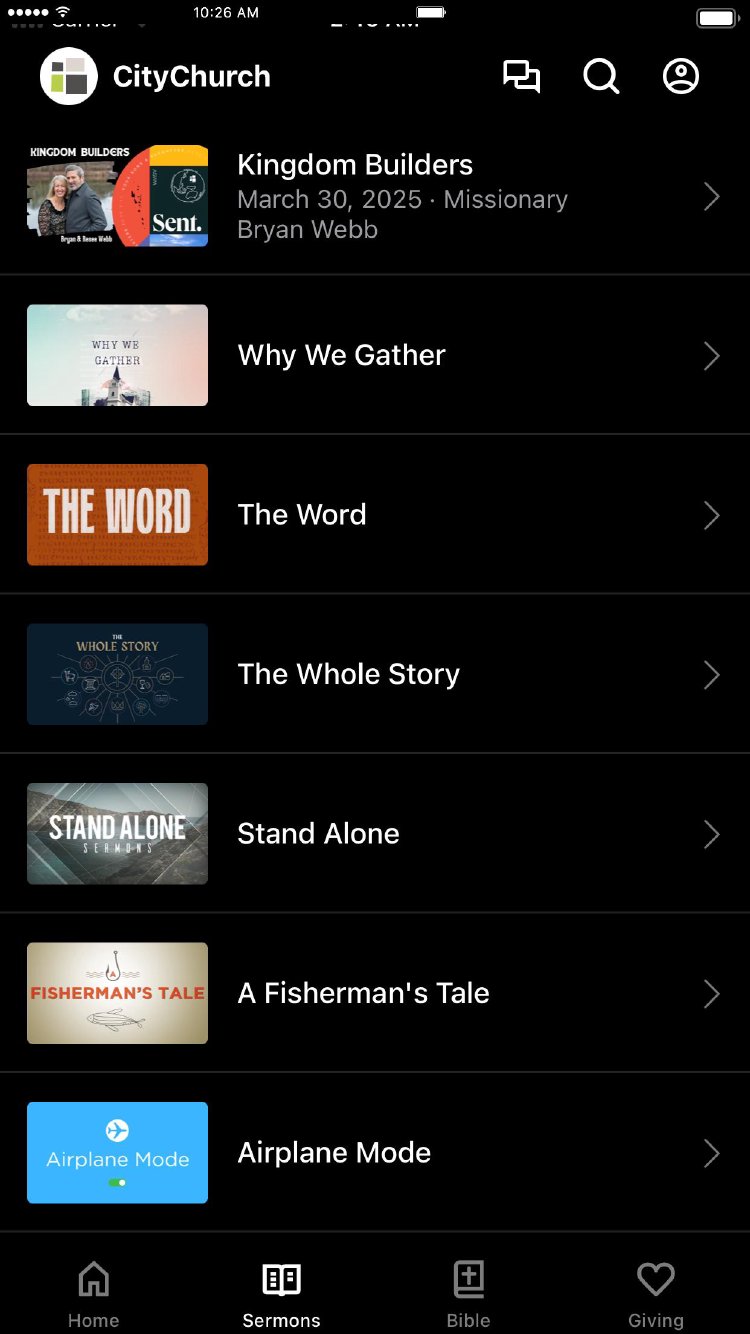Open Stand Alone sermons

point(375,834)
